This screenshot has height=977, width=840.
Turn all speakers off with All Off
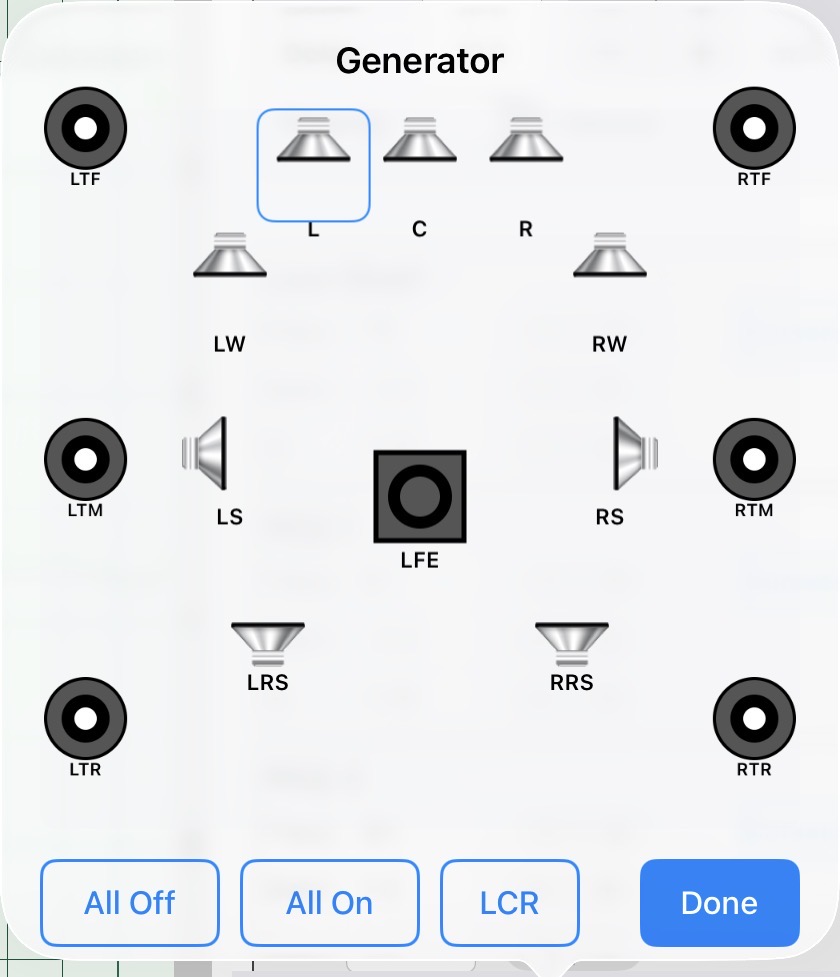tap(130, 903)
